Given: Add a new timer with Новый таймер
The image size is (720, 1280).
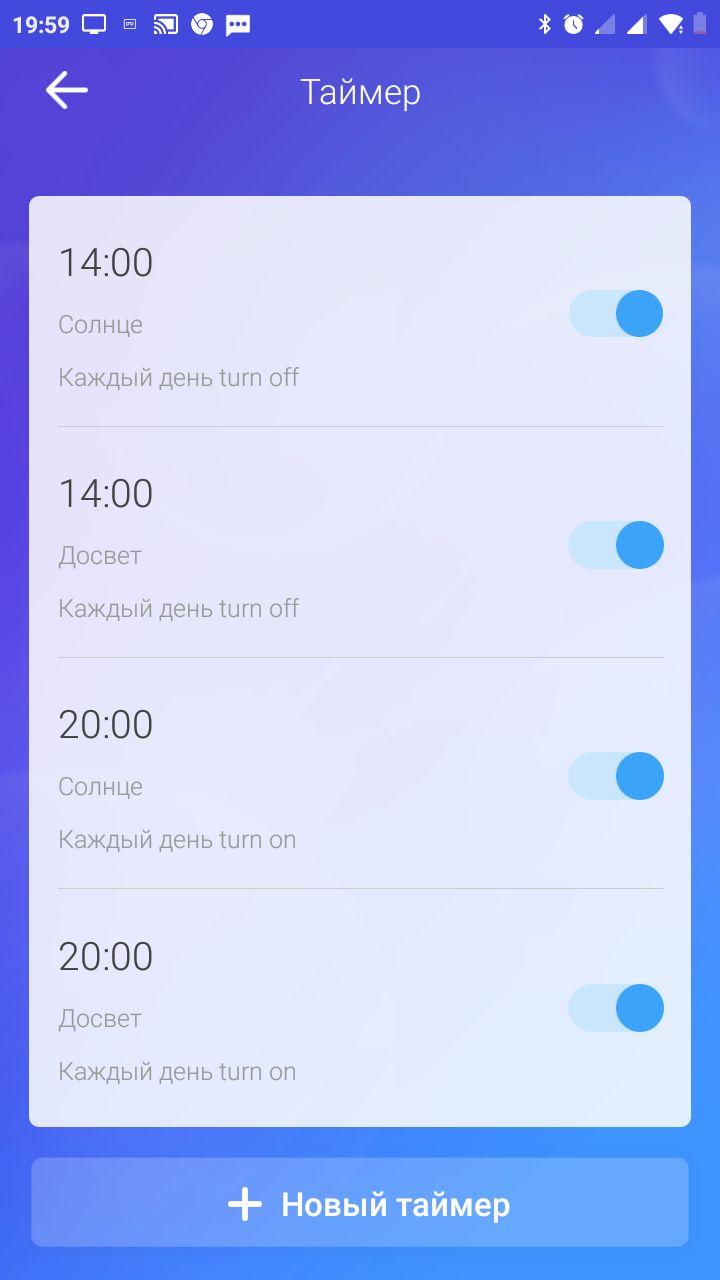Looking at the screenshot, I should pyautogui.click(x=360, y=1204).
